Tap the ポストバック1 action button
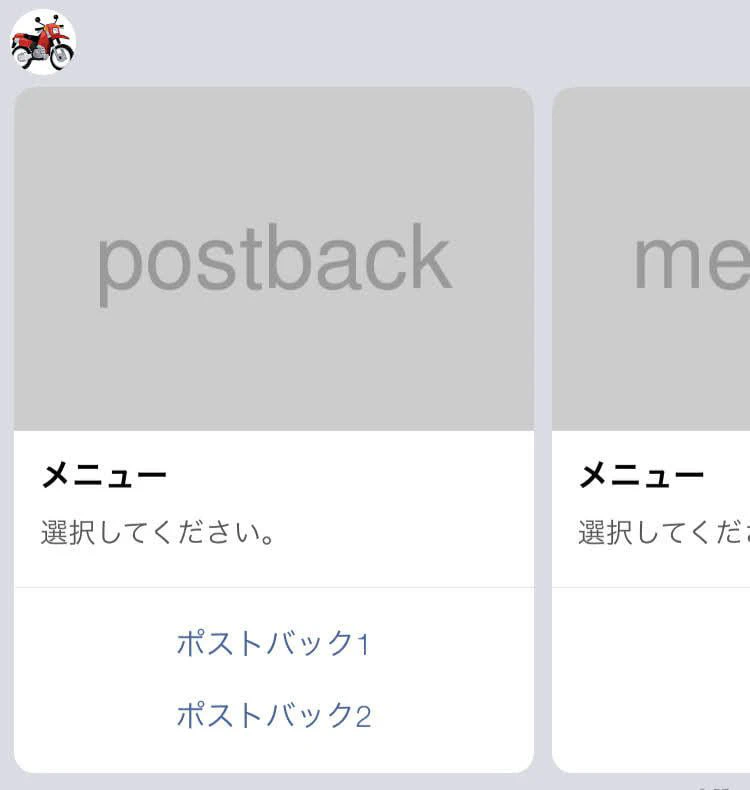The width and height of the screenshot is (750, 790). [273, 643]
